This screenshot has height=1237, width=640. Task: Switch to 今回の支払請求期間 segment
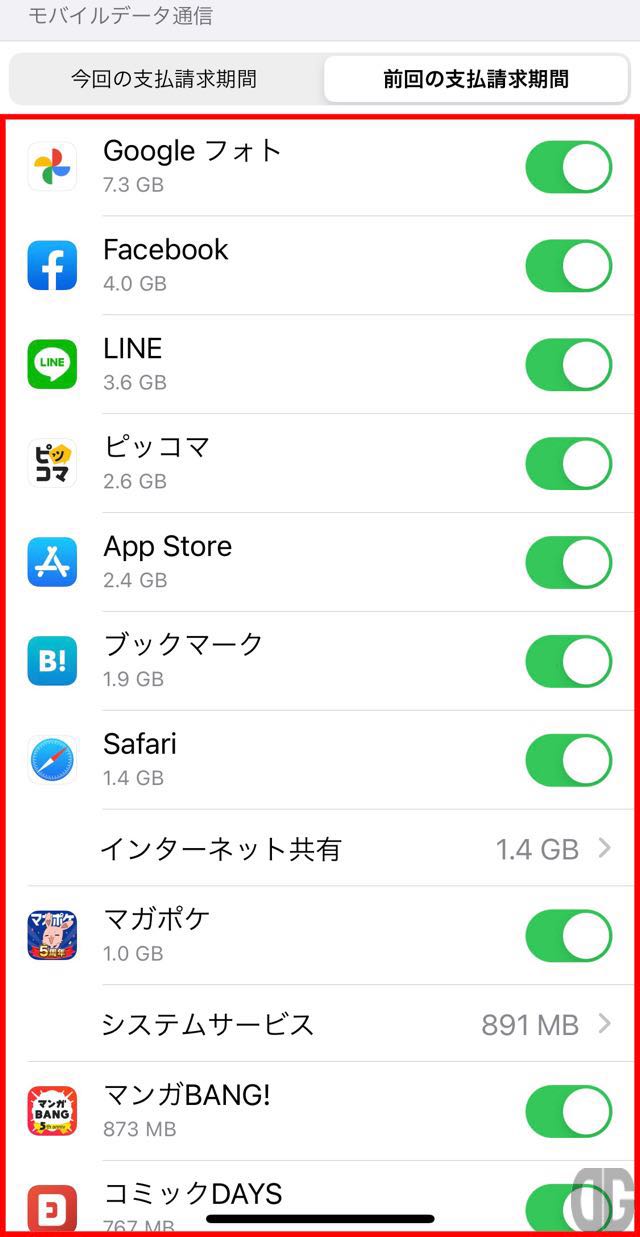[x=165, y=78]
